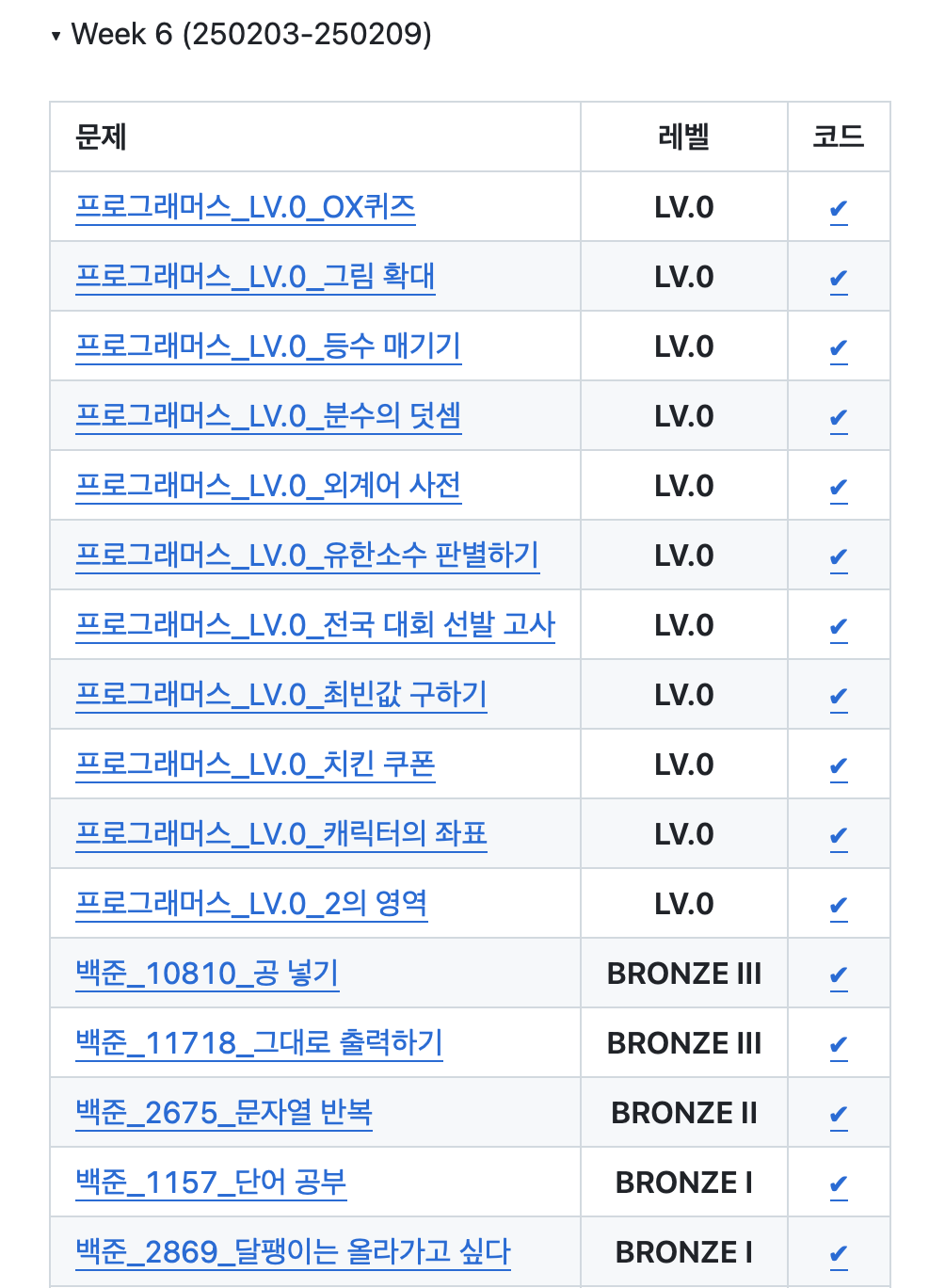Image resolution: width=945 pixels, height=1288 pixels.
Task: Open 프로그래머스_LV.0_전국 대회 선발 고사 link
Action: pyautogui.click(x=315, y=625)
